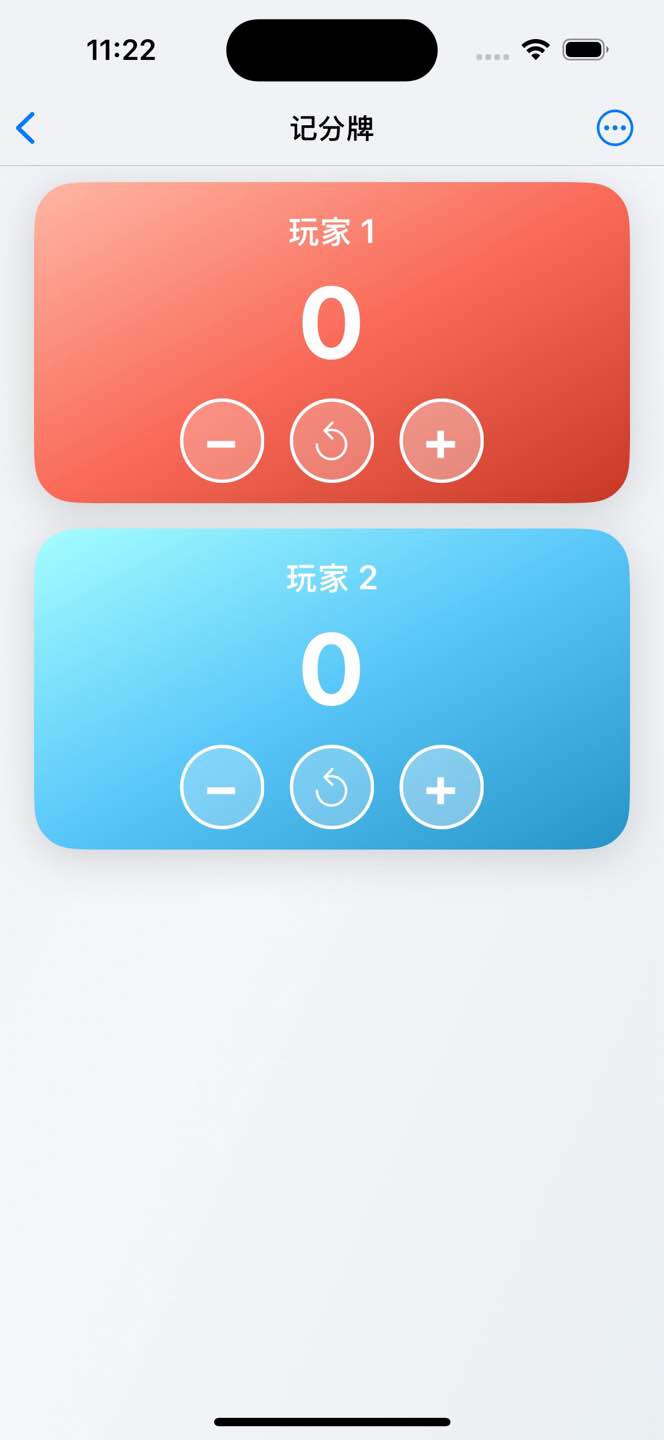Decrease 玩家 1 score with minus

[x=222, y=441]
